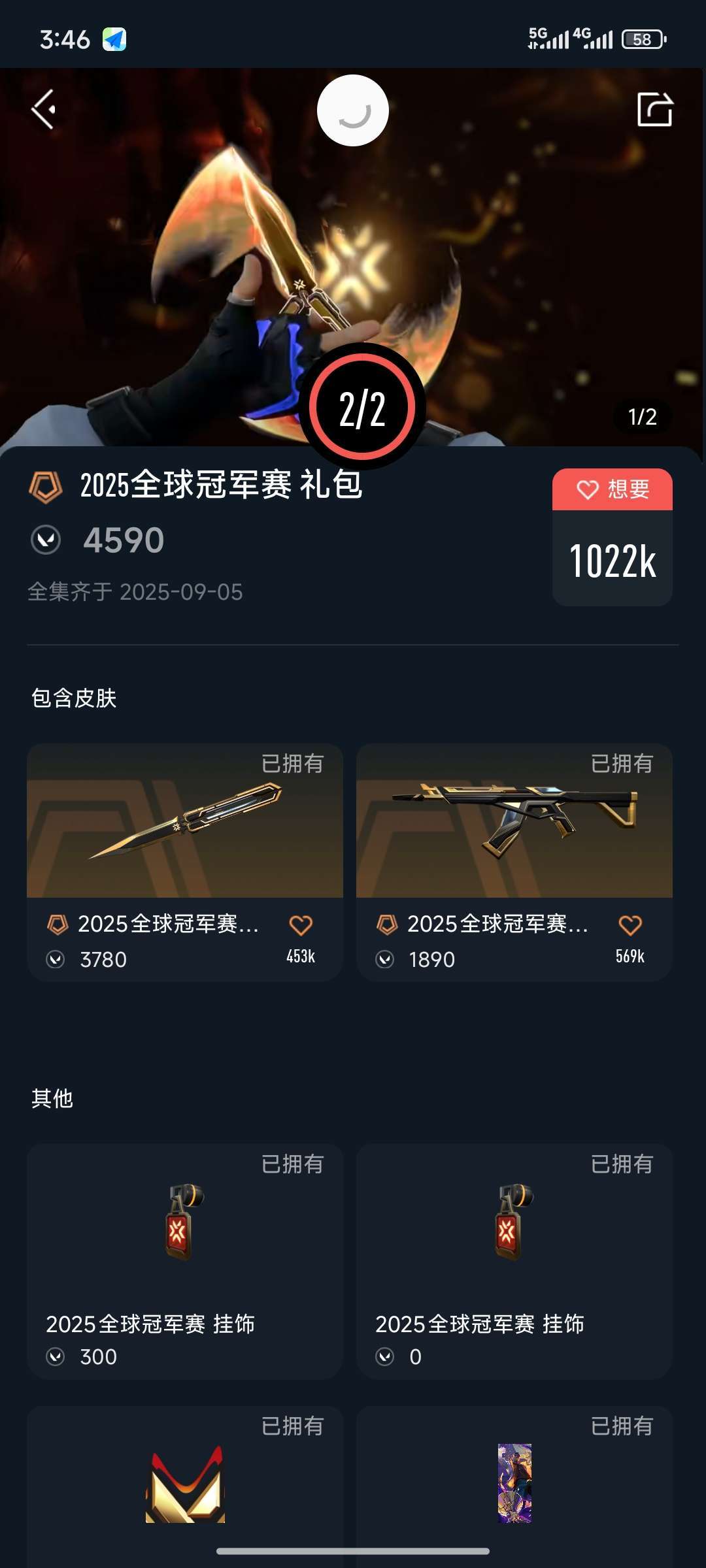Tap the 2/2 collection progress badge
The height and width of the screenshot is (1568, 706).
tap(362, 408)
